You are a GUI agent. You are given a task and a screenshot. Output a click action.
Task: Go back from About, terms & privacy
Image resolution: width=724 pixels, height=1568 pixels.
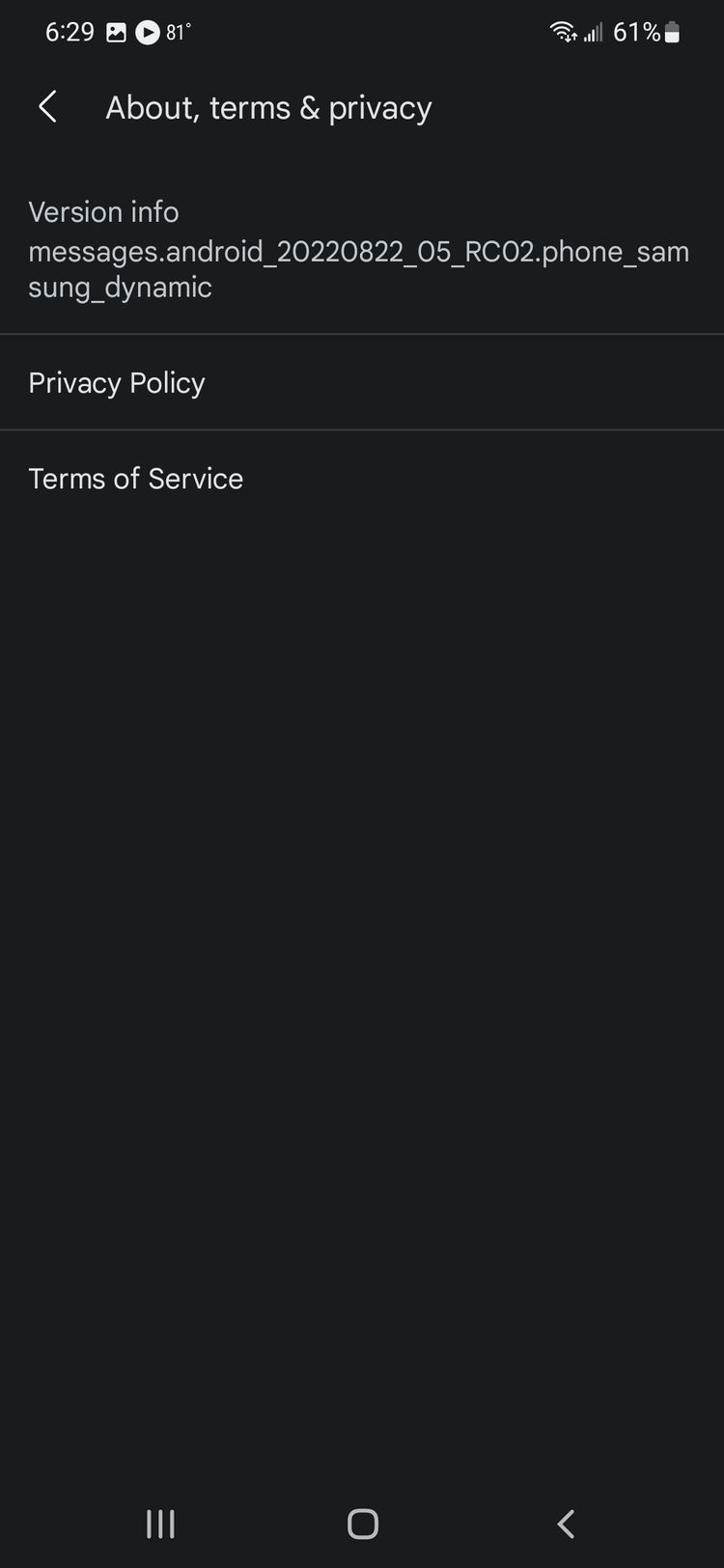pyautogui.click(x=47, y=107)
